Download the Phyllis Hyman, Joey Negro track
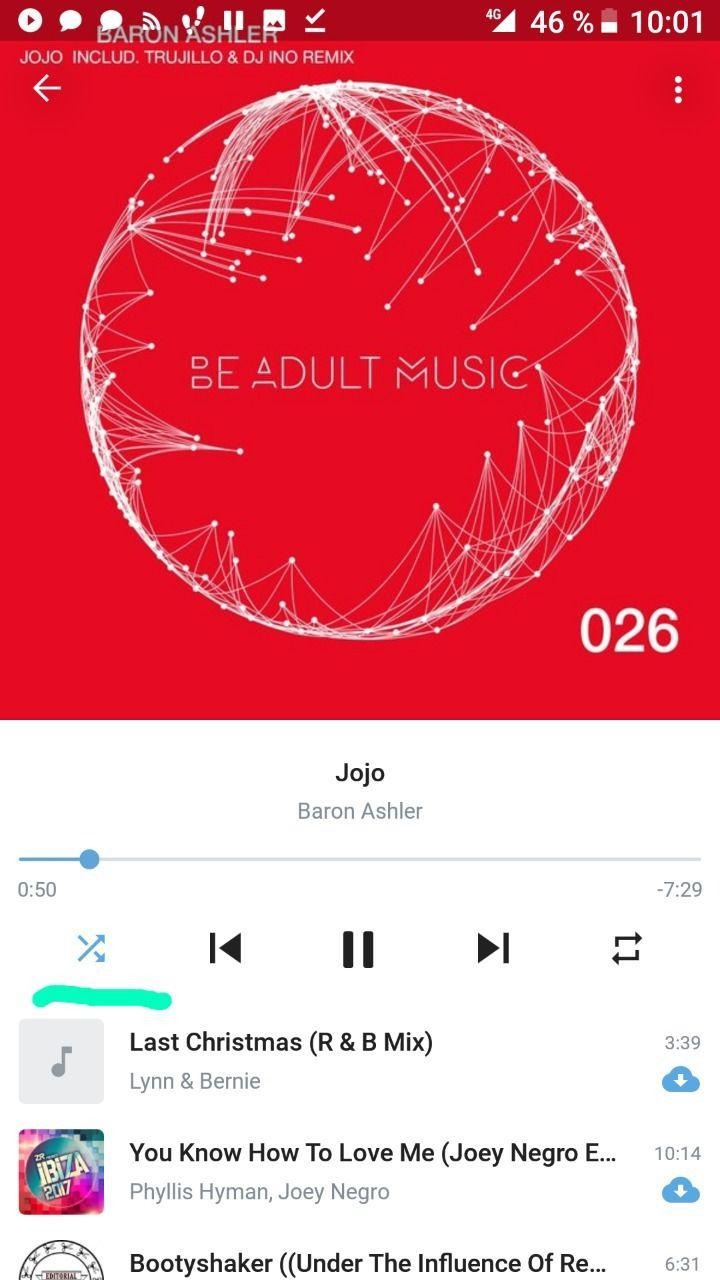This screenshot has height=1280, width=720. pyautogui.click(x=681, y=1190)
